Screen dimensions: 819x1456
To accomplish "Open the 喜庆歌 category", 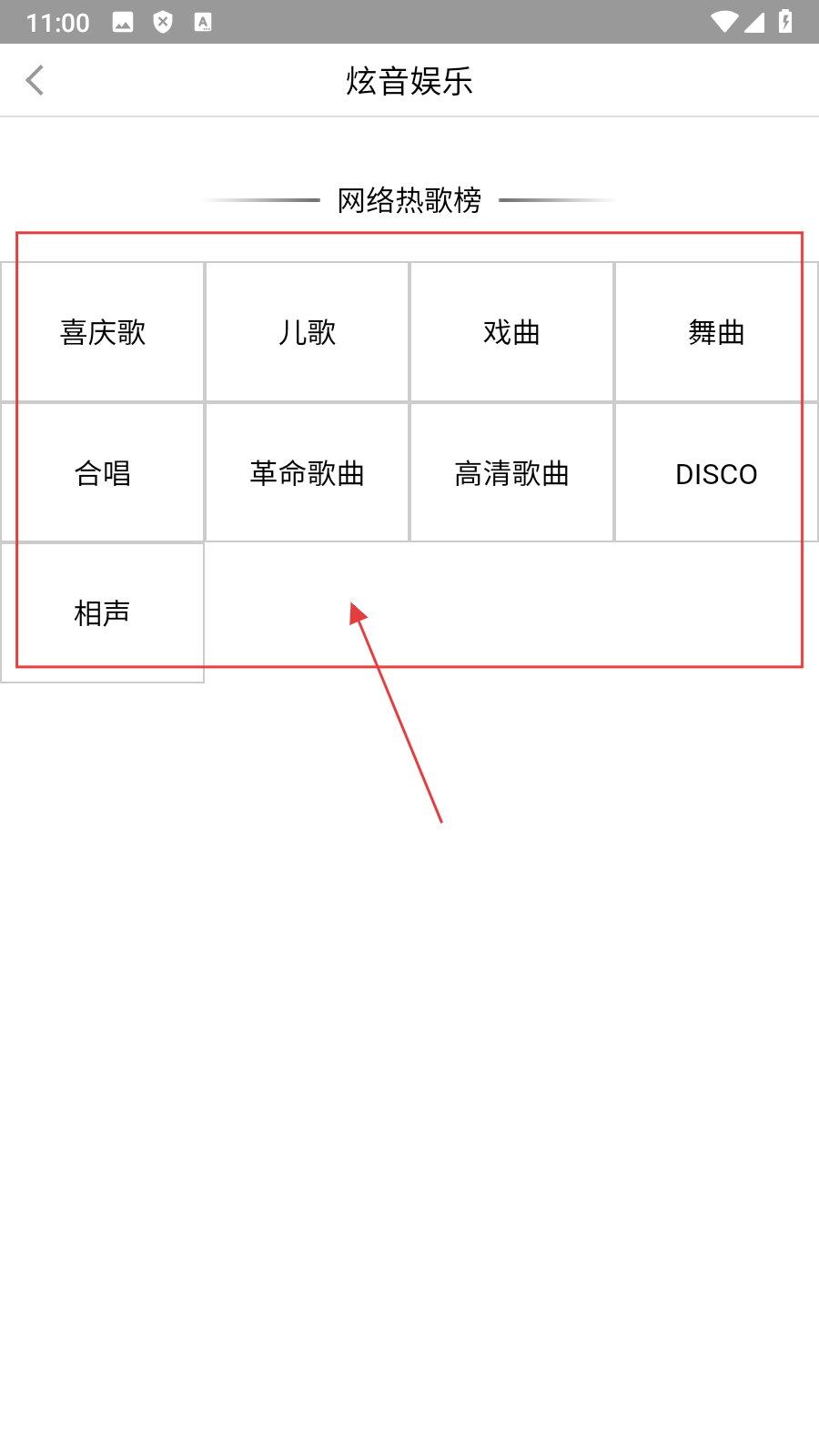I will 102,332.
